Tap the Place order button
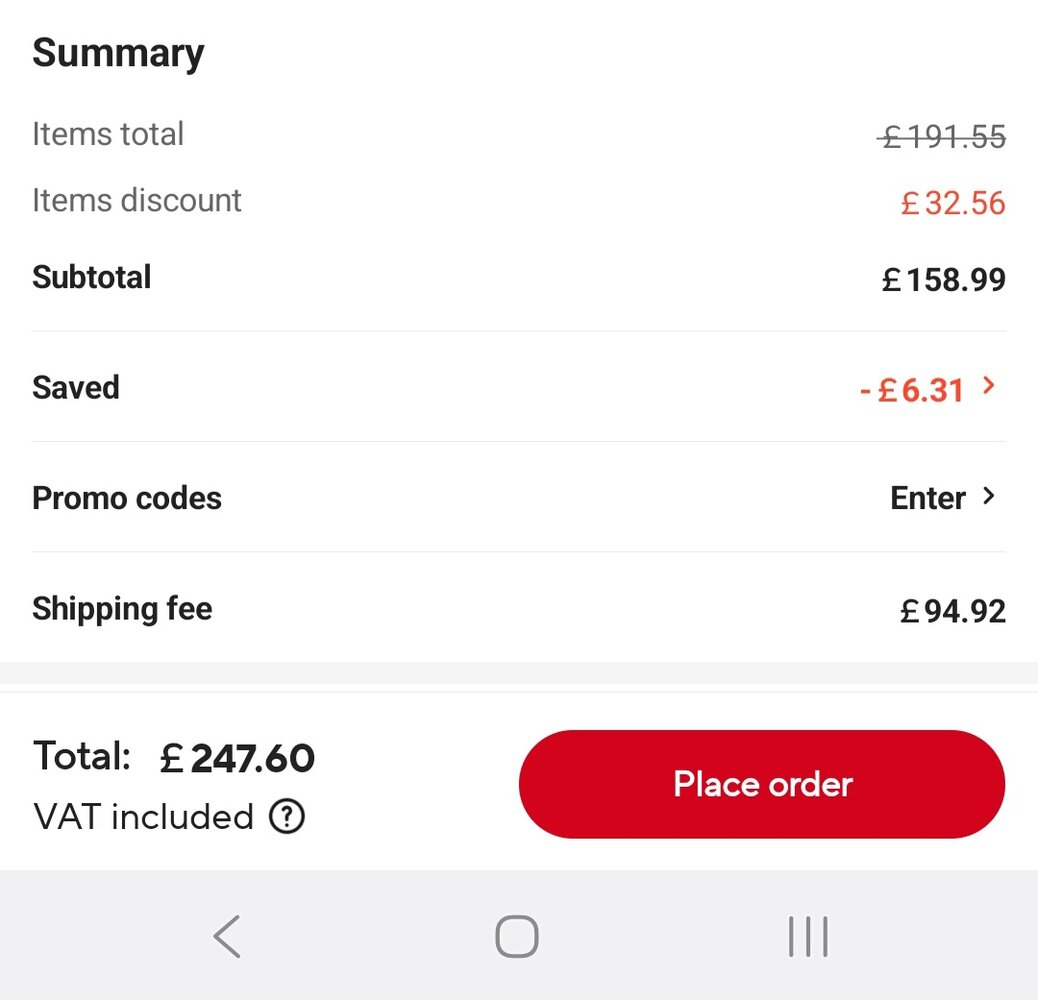Image resolution: width=1038 pixels, height=1000 pixels. point(761,784)
